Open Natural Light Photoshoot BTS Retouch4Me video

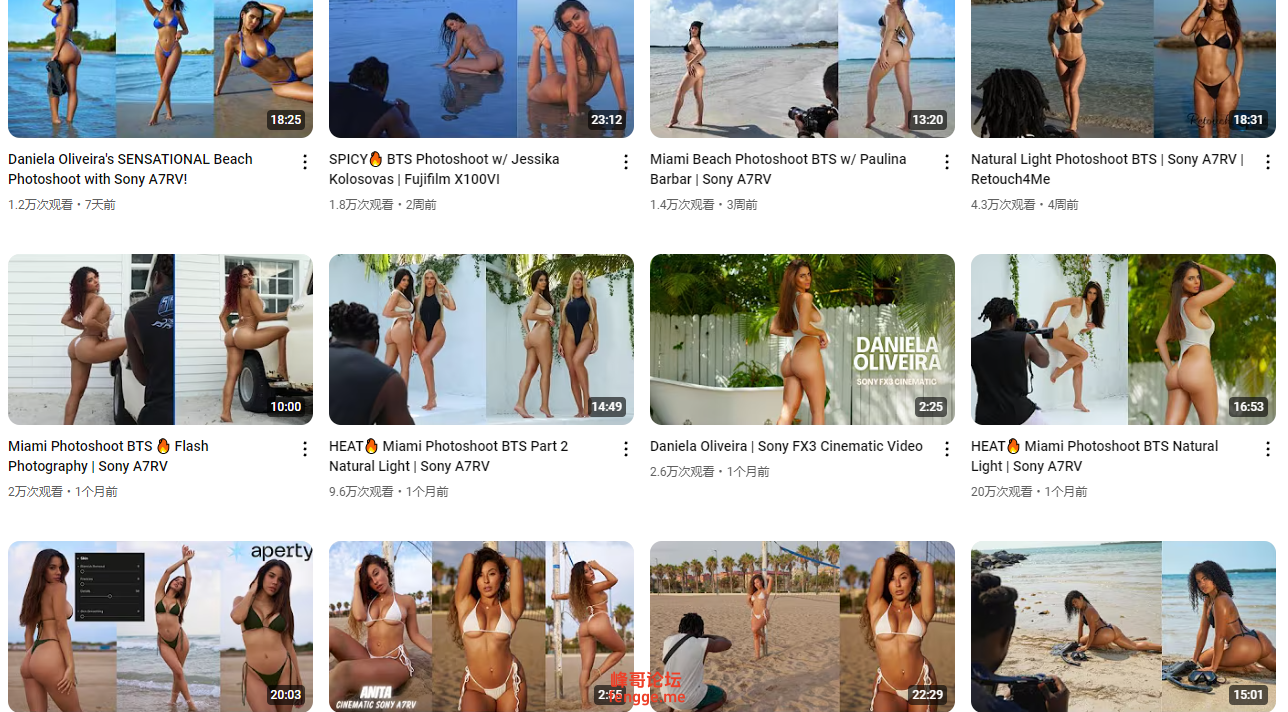(1123, 68)
